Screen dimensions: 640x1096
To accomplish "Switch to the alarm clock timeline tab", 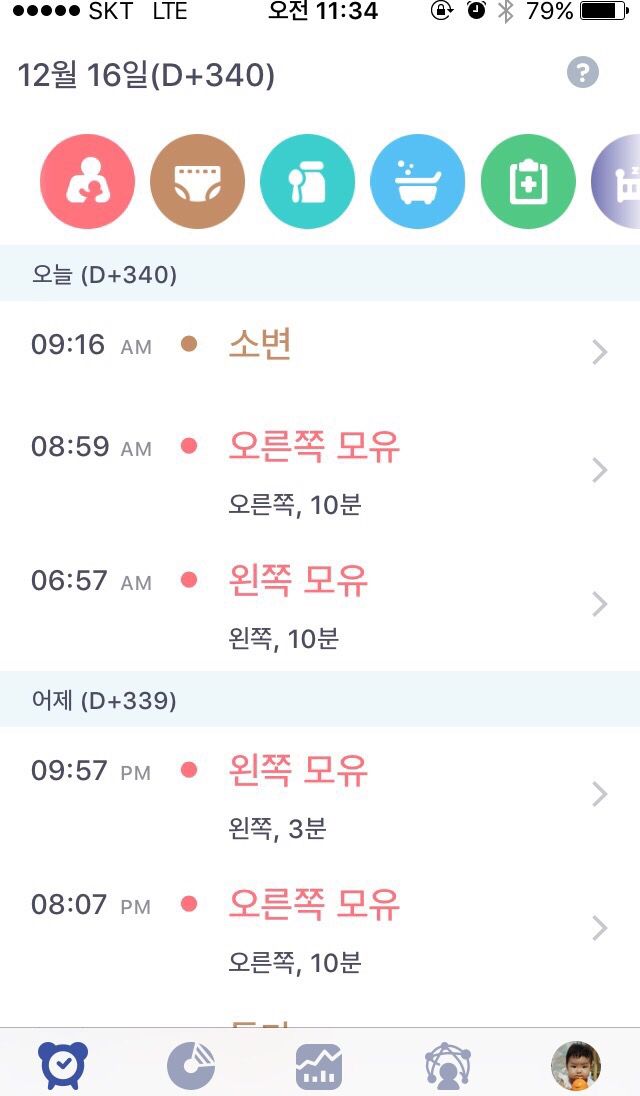I will point(64,1065).
